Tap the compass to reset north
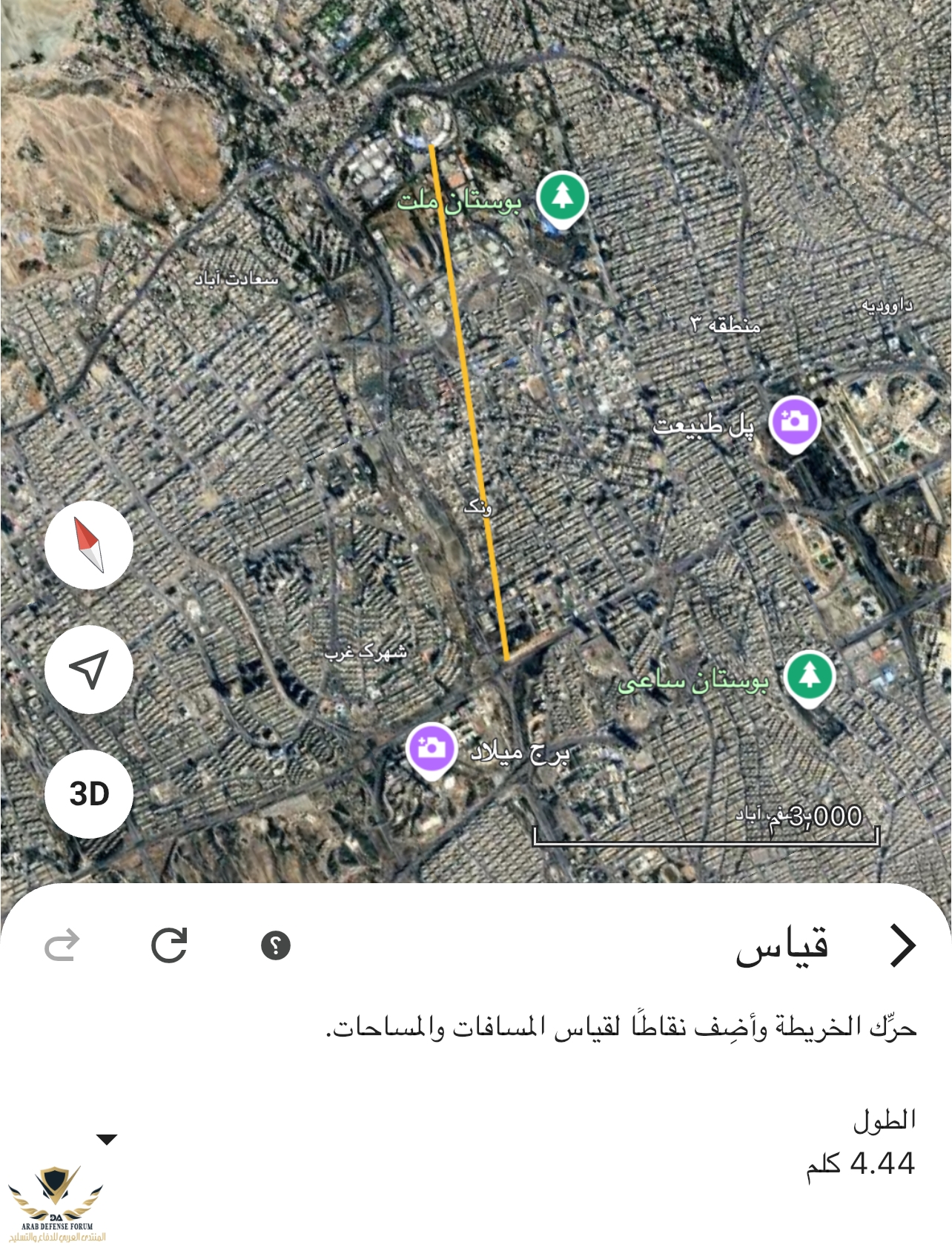Viewport: 952px width, 1245px height. click(x=89, y=545)
